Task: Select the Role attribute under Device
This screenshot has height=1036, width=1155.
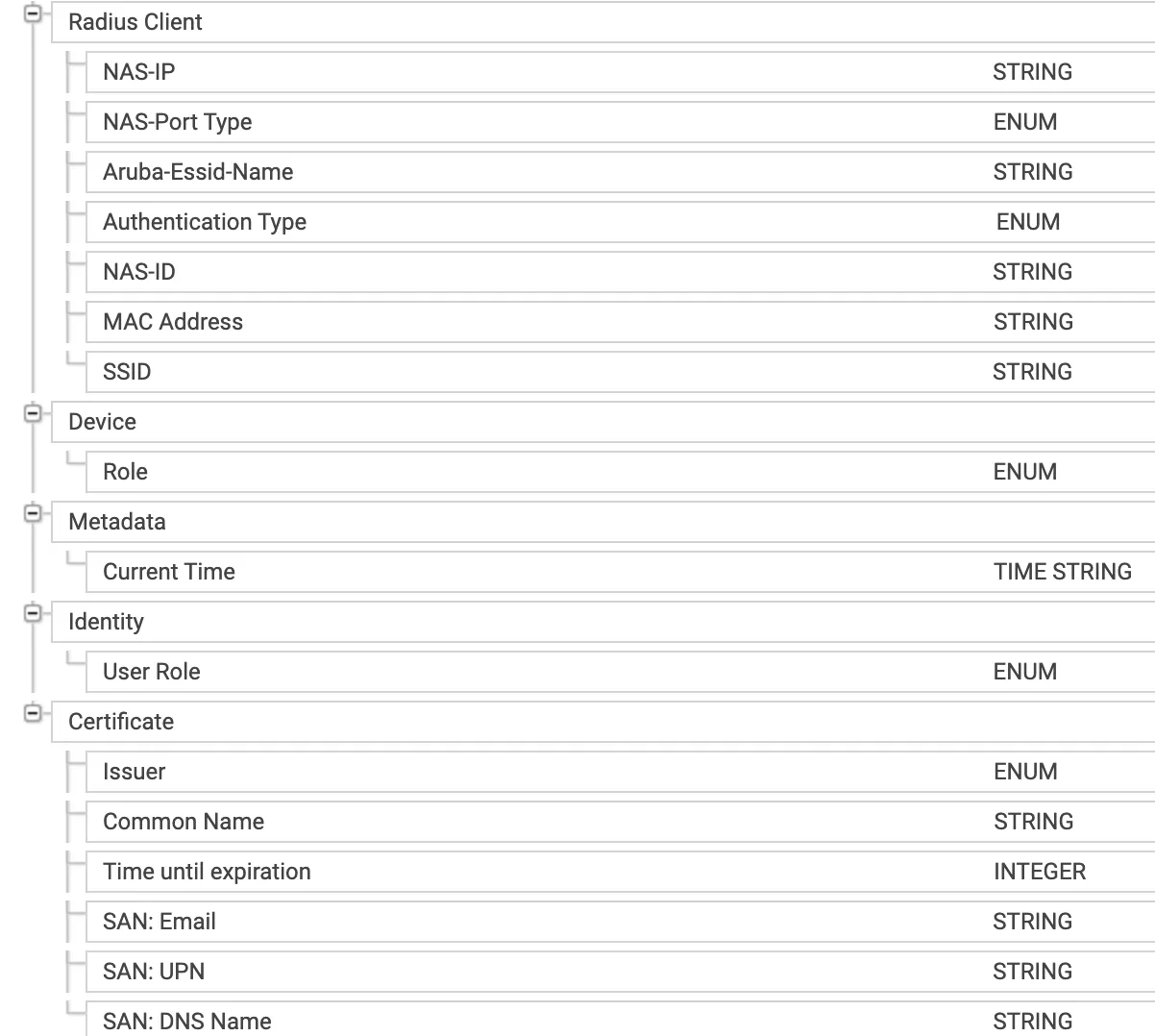Action: 126,472
